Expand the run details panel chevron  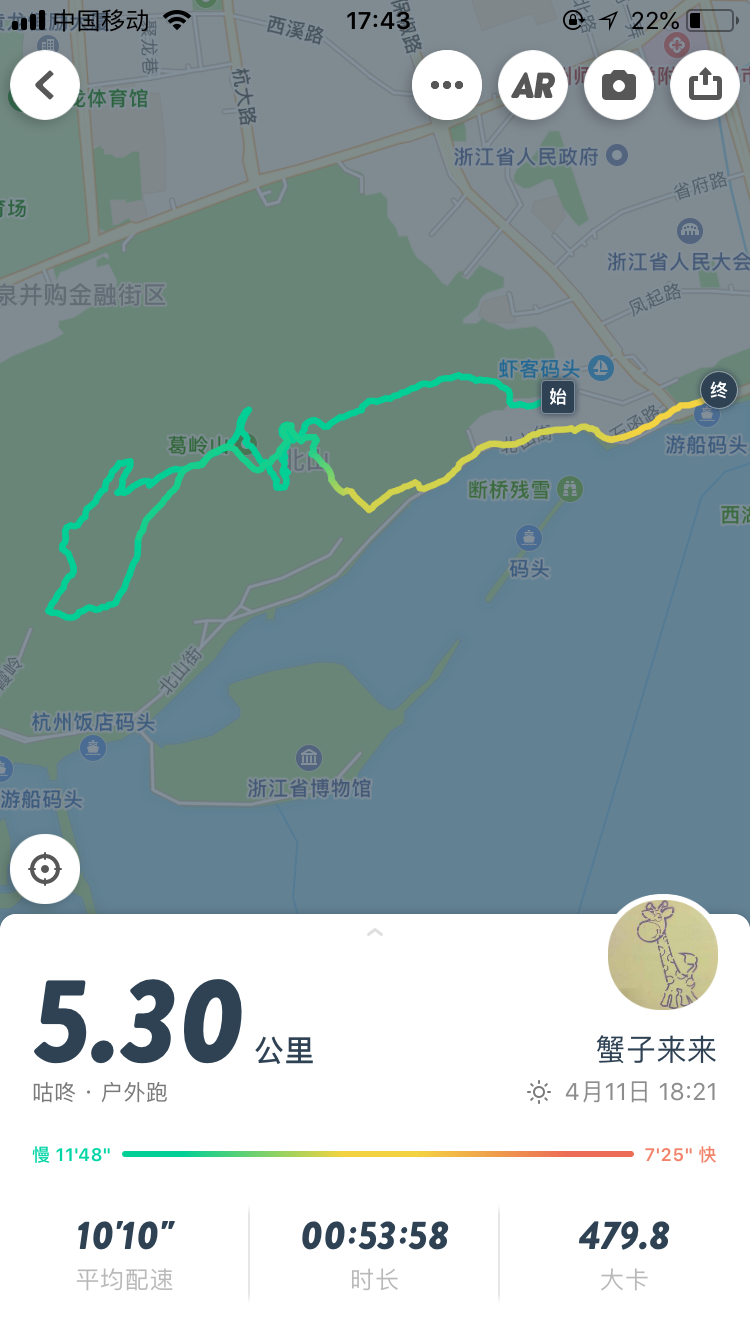[375, 932]
